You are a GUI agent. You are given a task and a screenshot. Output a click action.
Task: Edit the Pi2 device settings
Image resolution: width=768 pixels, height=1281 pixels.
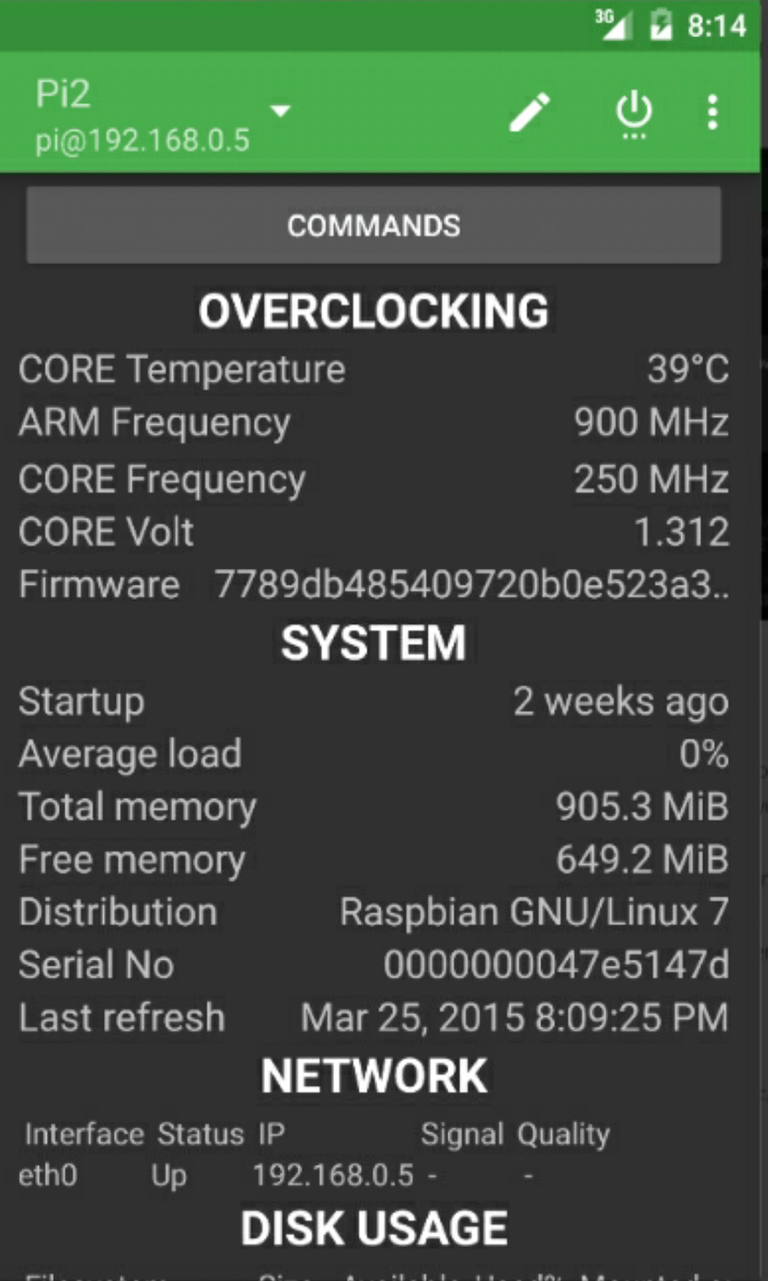click(x=530, y=112)
